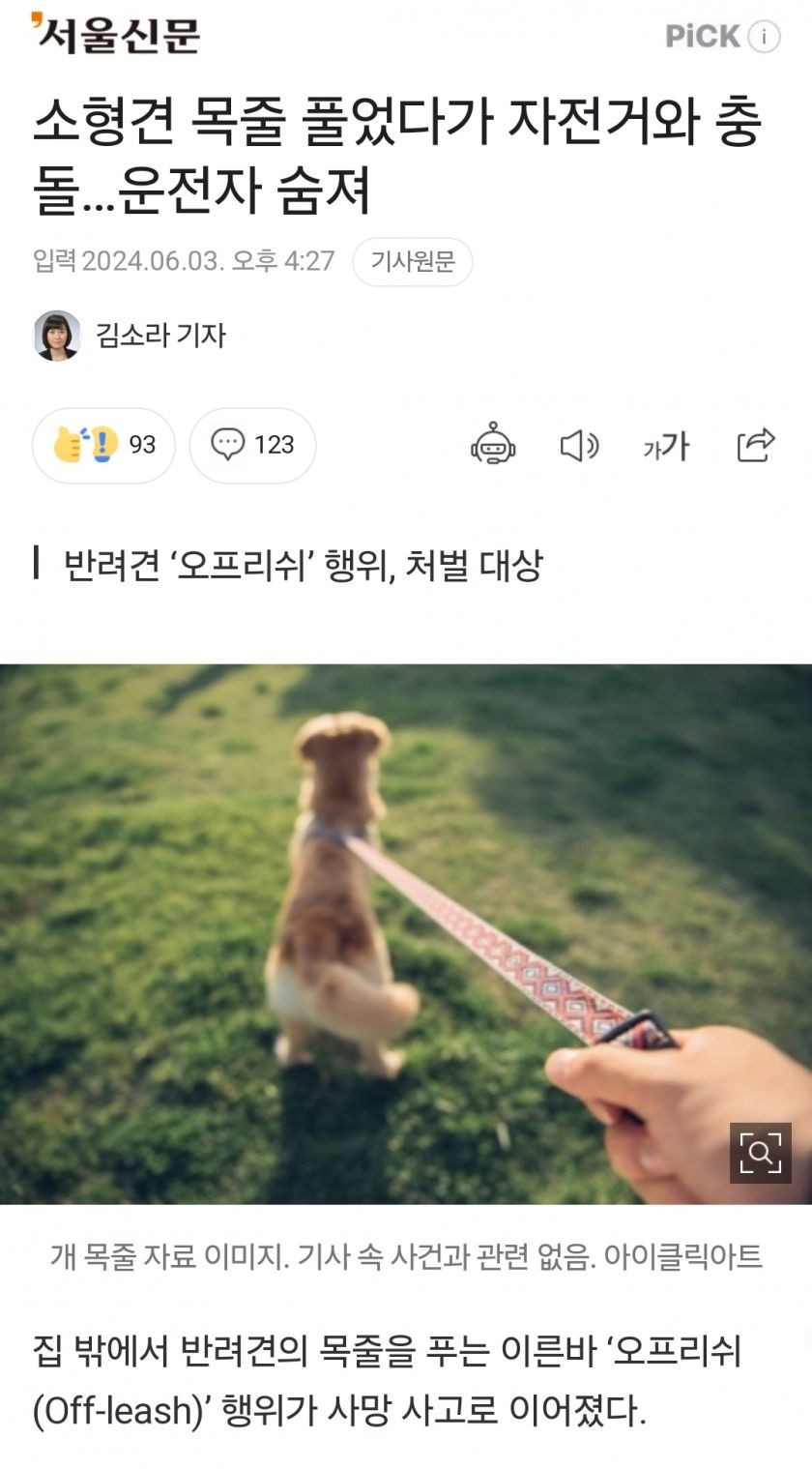
Task: Change font size with the 가가 icon
Action: click(666, 445)
